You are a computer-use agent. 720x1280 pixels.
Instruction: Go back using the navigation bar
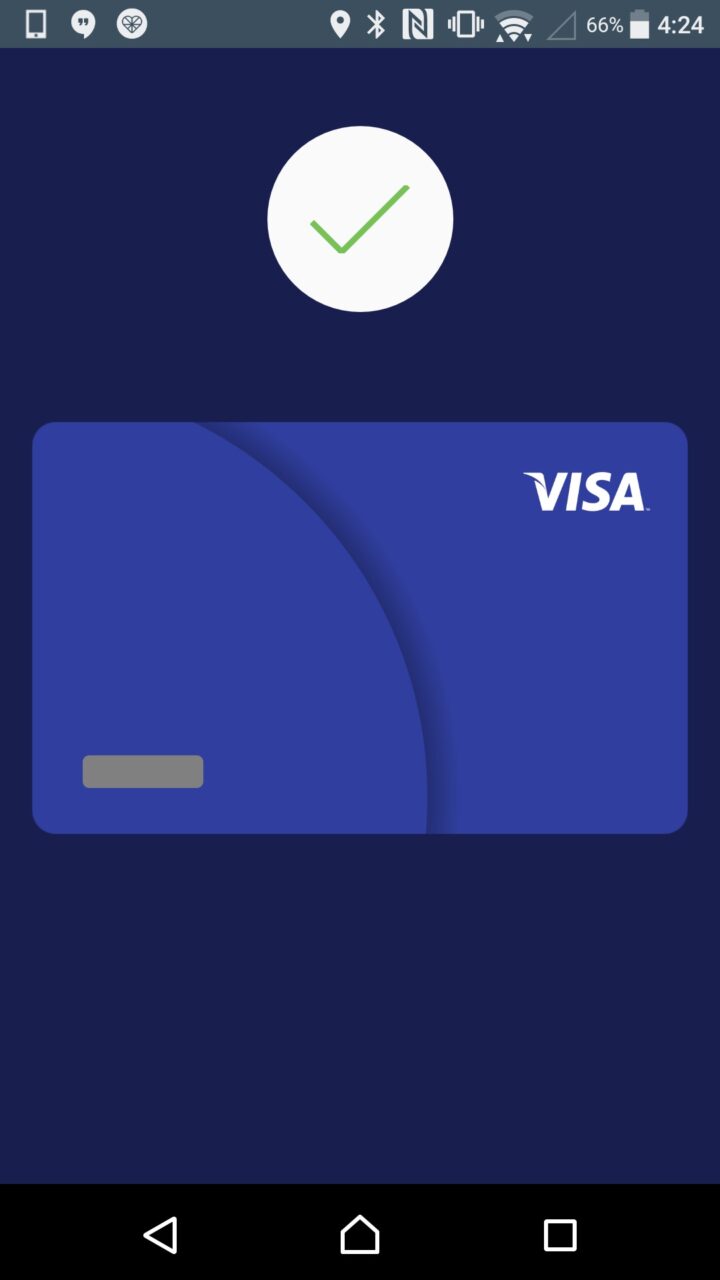point(160,1235)
